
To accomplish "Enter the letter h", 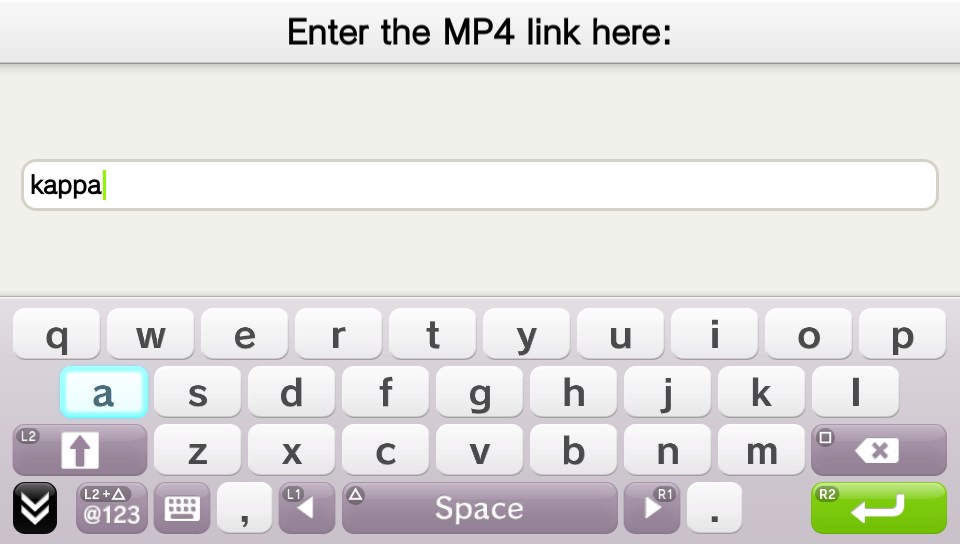I will tap(573, 392).
